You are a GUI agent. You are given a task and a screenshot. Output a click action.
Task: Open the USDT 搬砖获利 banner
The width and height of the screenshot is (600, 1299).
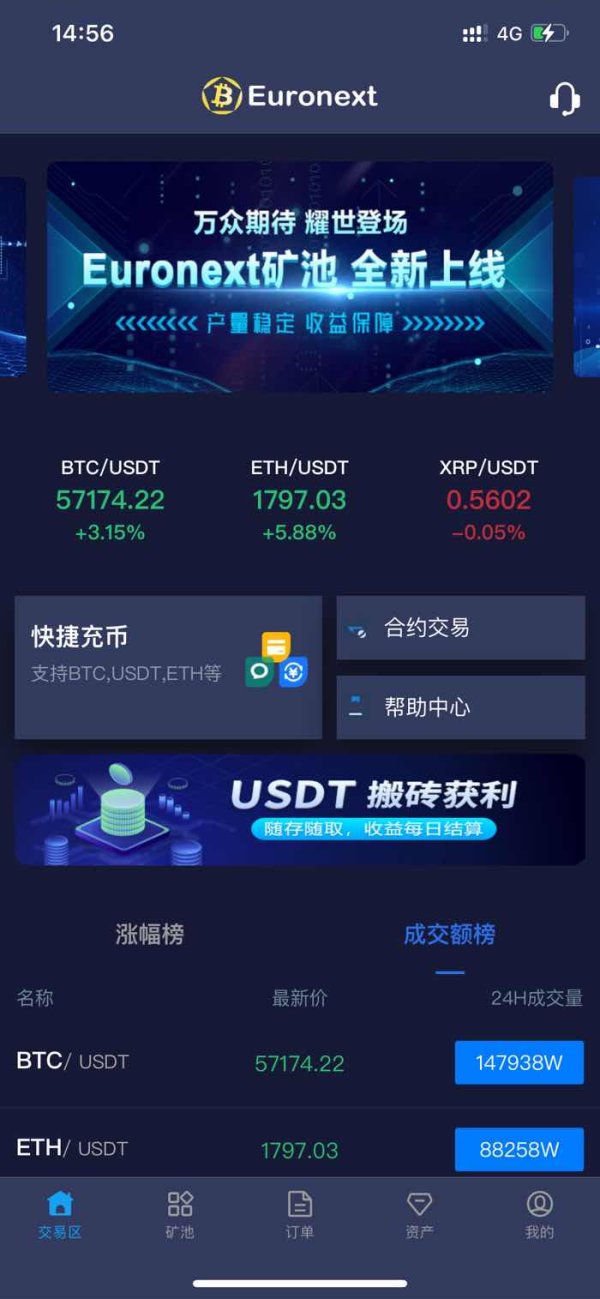[x=300, y=809]
